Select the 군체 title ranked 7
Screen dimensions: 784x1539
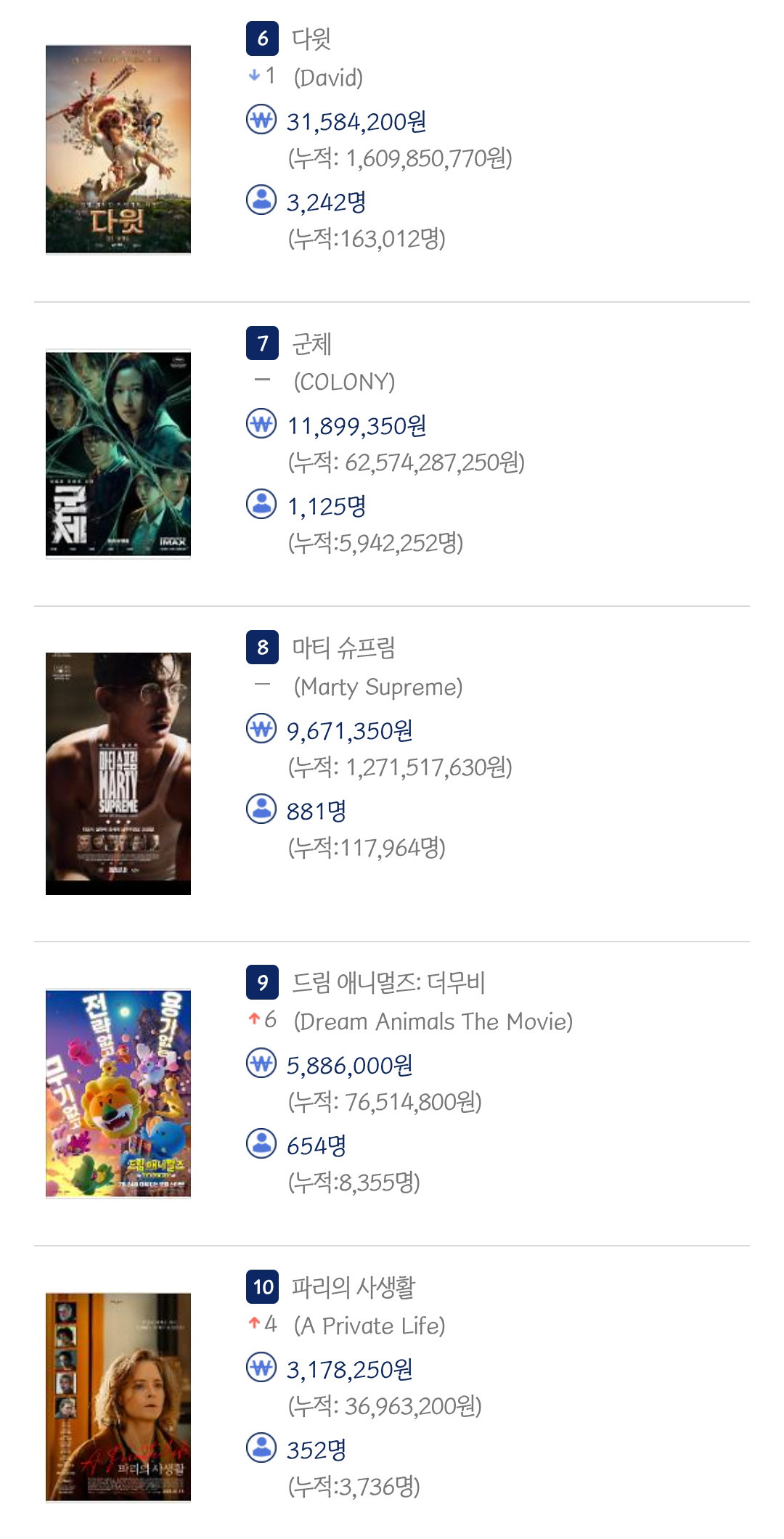click(311, 343)
